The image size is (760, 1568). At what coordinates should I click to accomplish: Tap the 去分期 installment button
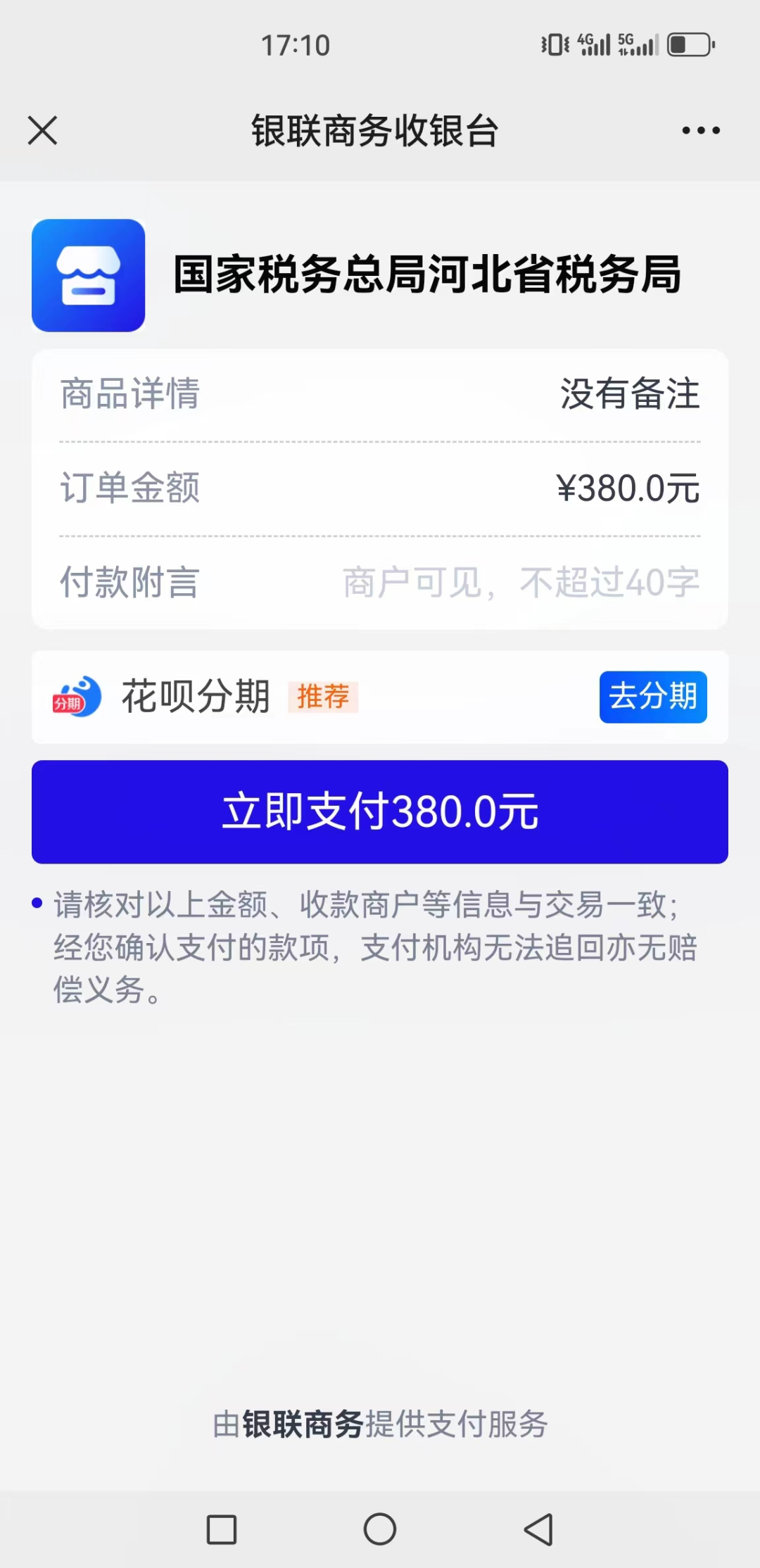coord(653,697)
